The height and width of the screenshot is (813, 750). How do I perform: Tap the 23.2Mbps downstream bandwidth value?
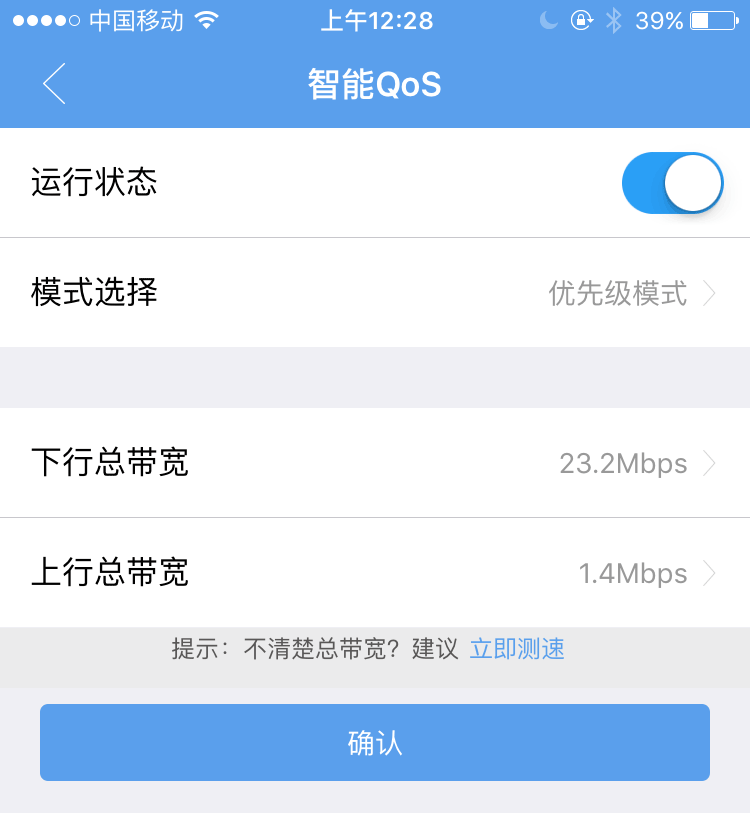[624, 463]
